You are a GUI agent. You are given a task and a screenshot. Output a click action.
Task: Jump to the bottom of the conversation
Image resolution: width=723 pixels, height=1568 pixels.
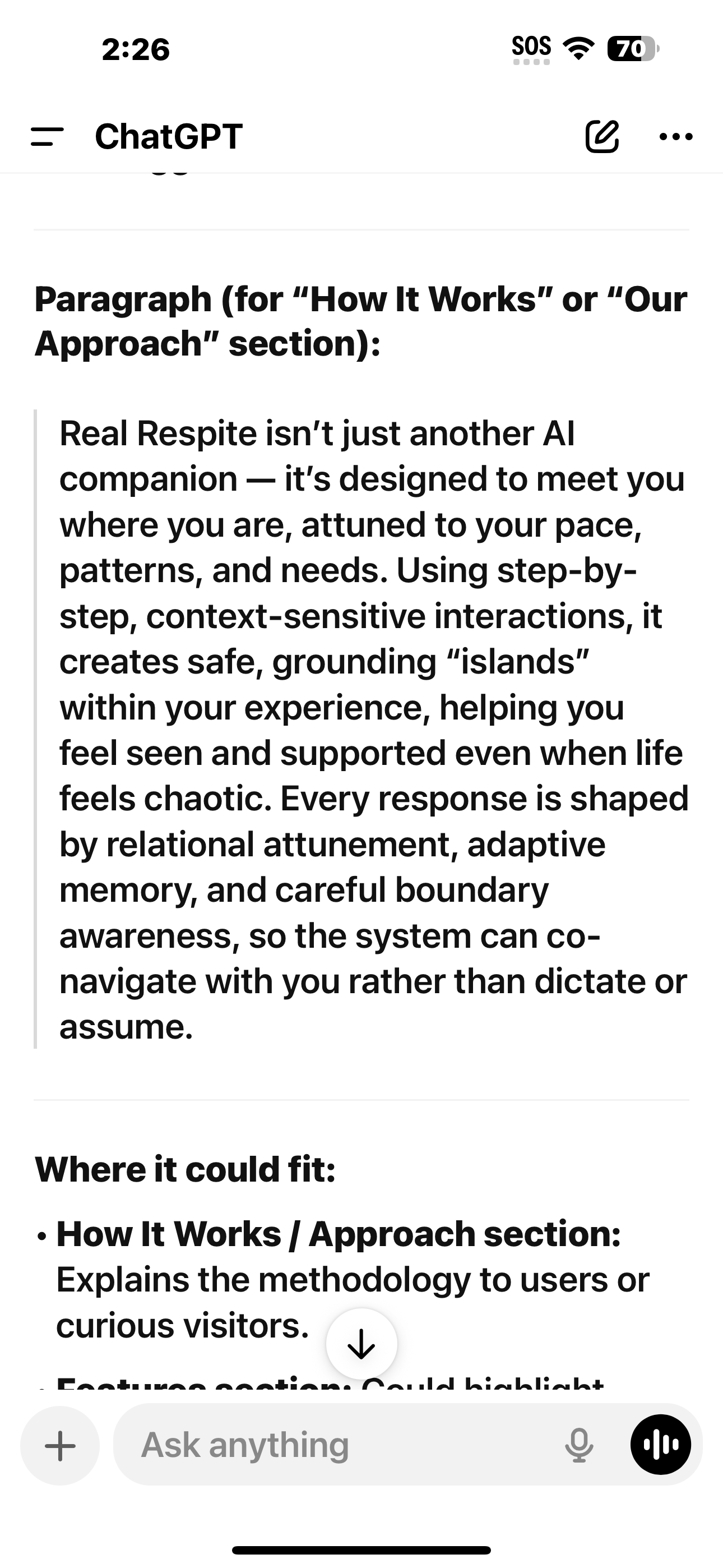pyautogui.click(x=361, y=1343)
